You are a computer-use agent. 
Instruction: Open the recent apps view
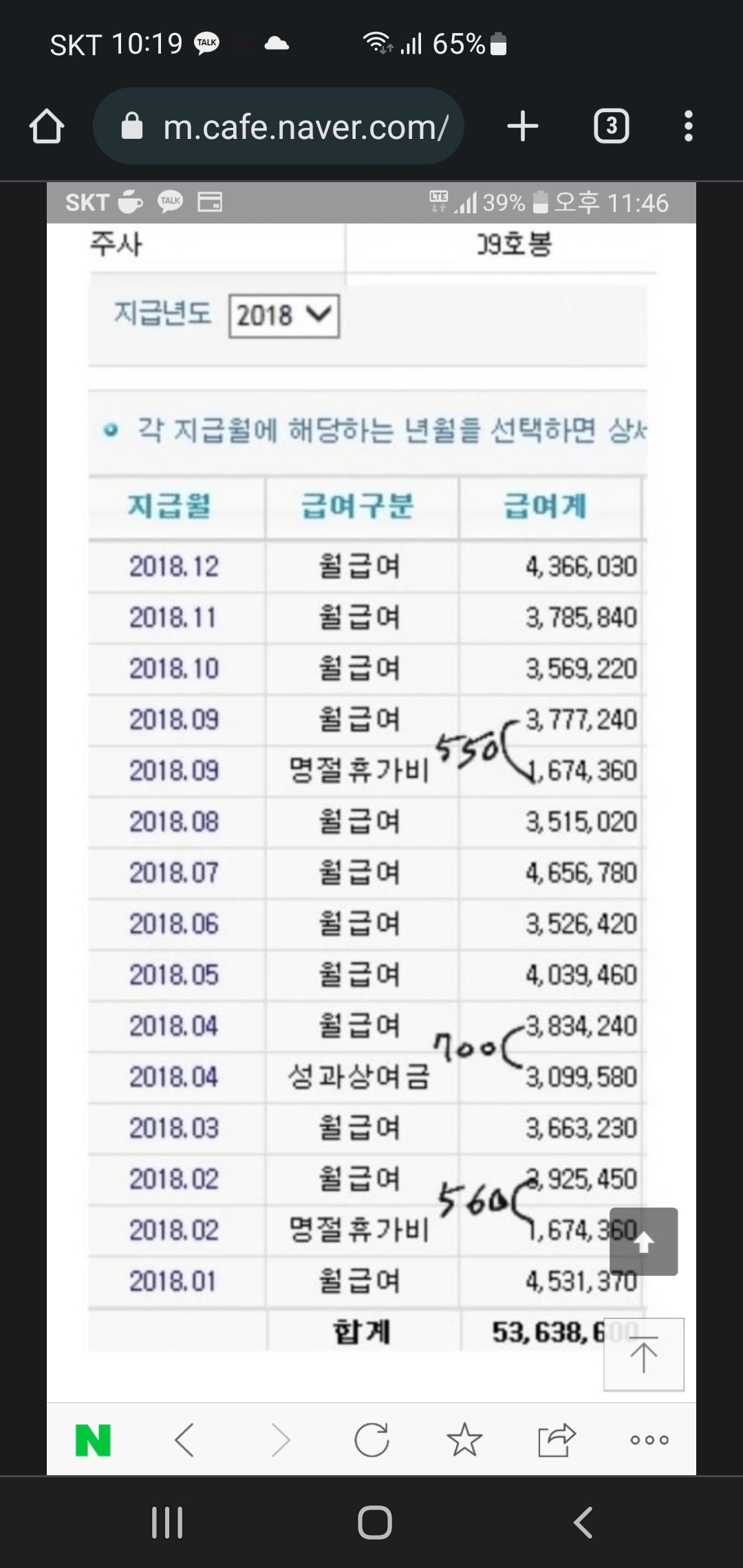[167, 1522]
